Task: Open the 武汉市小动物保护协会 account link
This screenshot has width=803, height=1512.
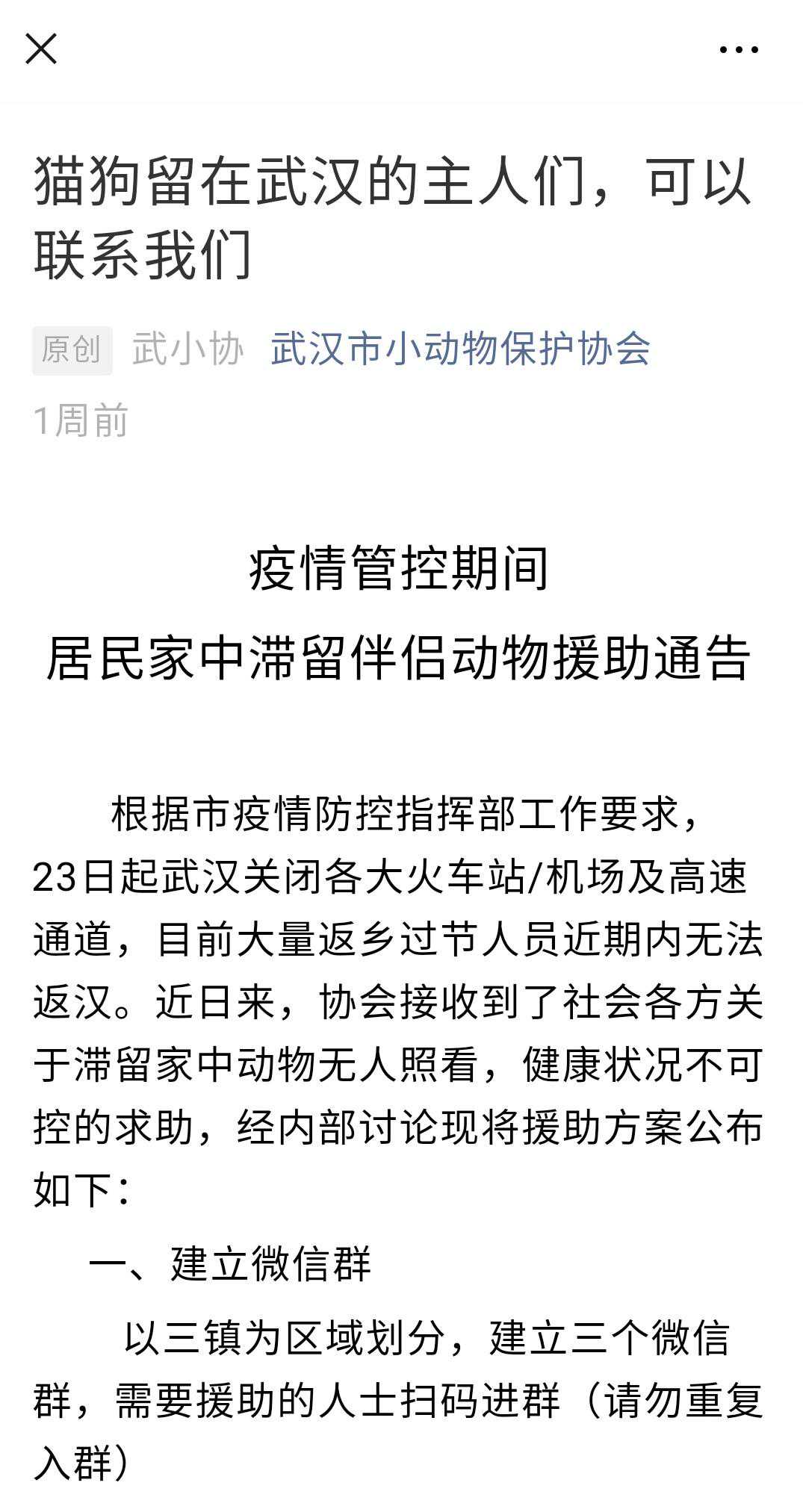Action: click(460, 349)
